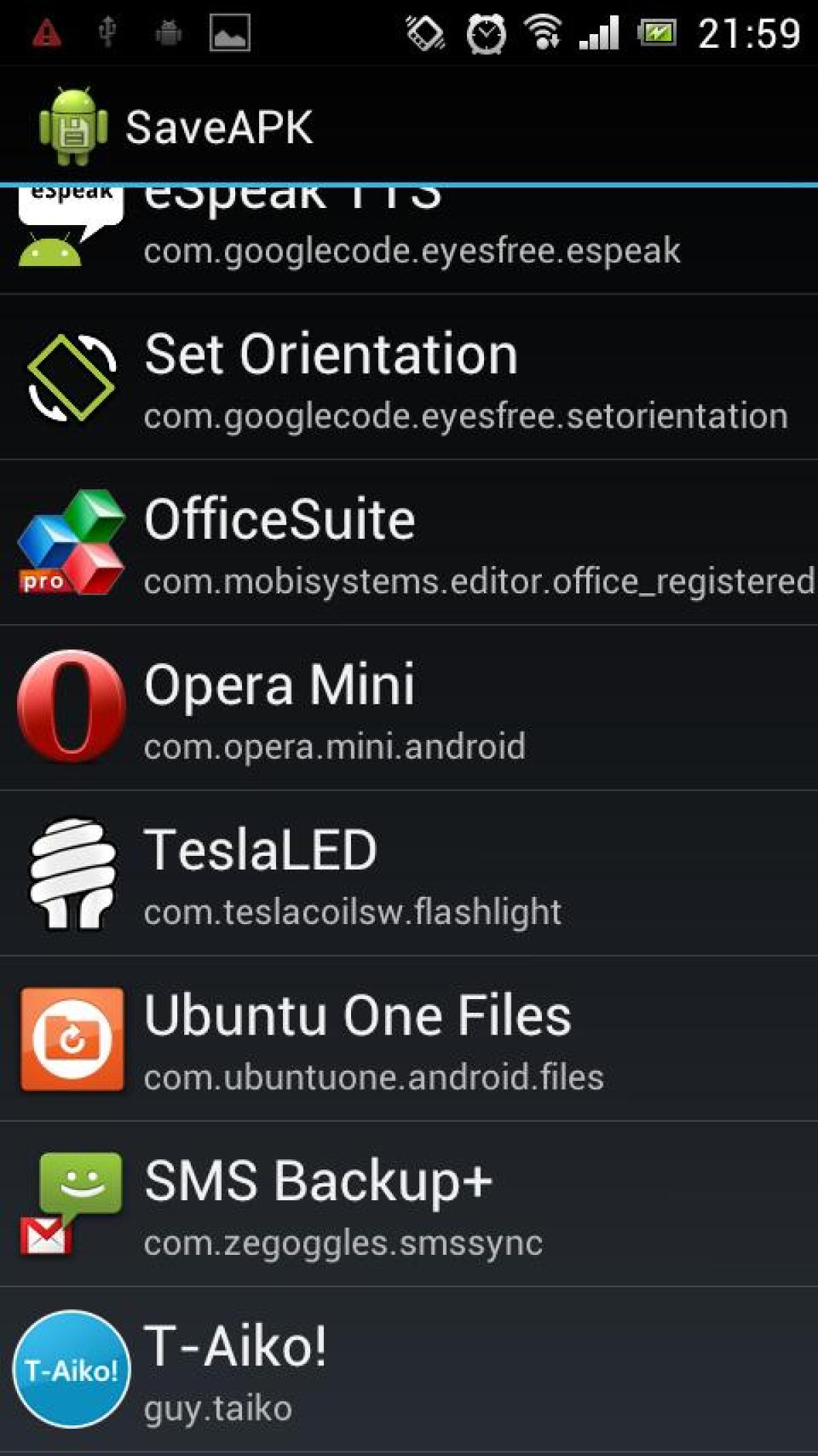Tap the alarm clock status icon
Viewport: 818px width, 1456px height.
484,31
